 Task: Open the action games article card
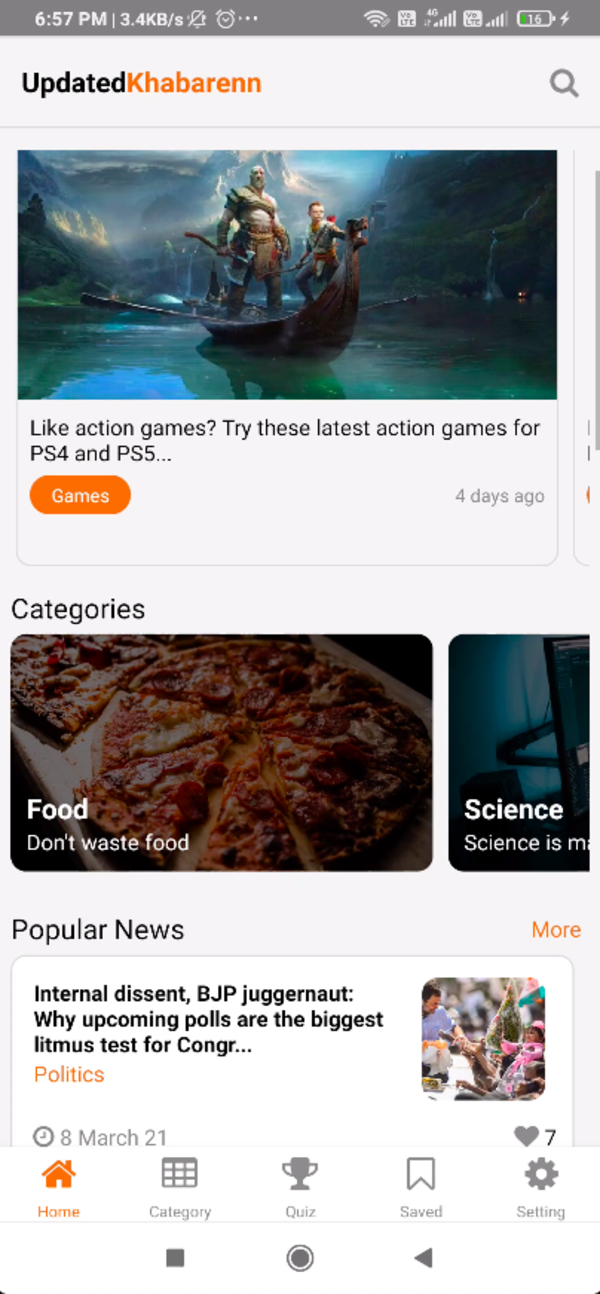click(x=287, y=300)
